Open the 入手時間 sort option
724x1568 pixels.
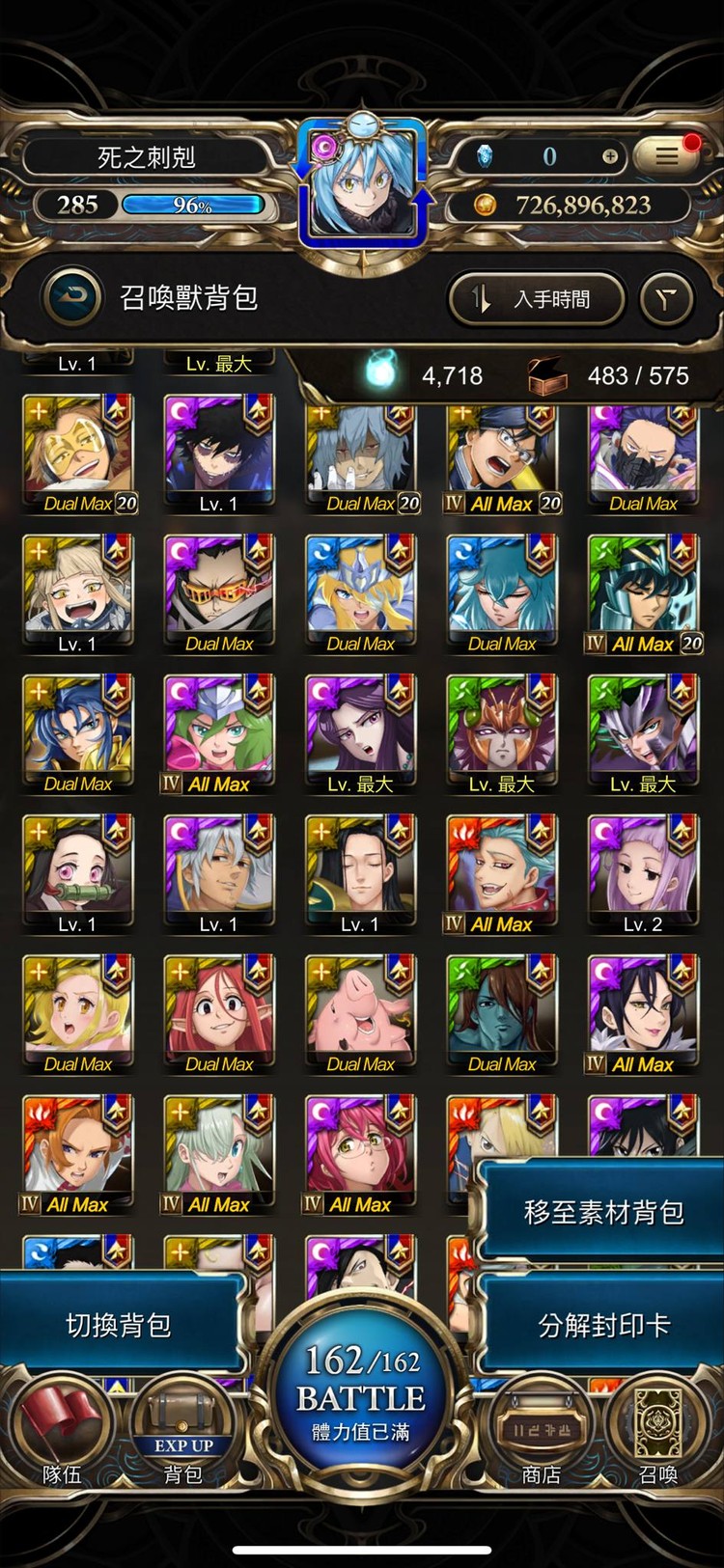[x=537, y=299]
